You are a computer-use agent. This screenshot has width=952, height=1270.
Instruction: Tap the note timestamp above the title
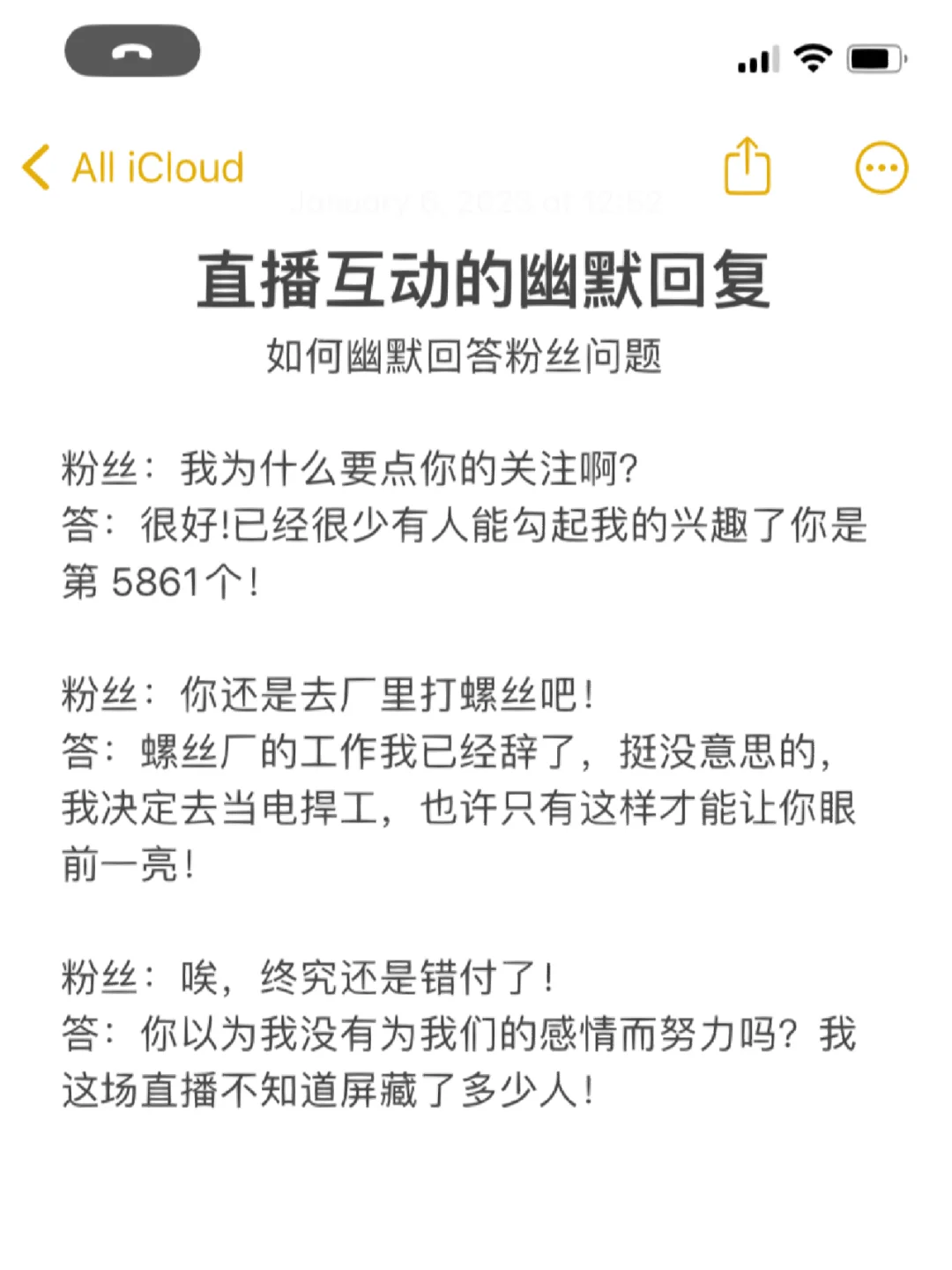tap(476, 202)
